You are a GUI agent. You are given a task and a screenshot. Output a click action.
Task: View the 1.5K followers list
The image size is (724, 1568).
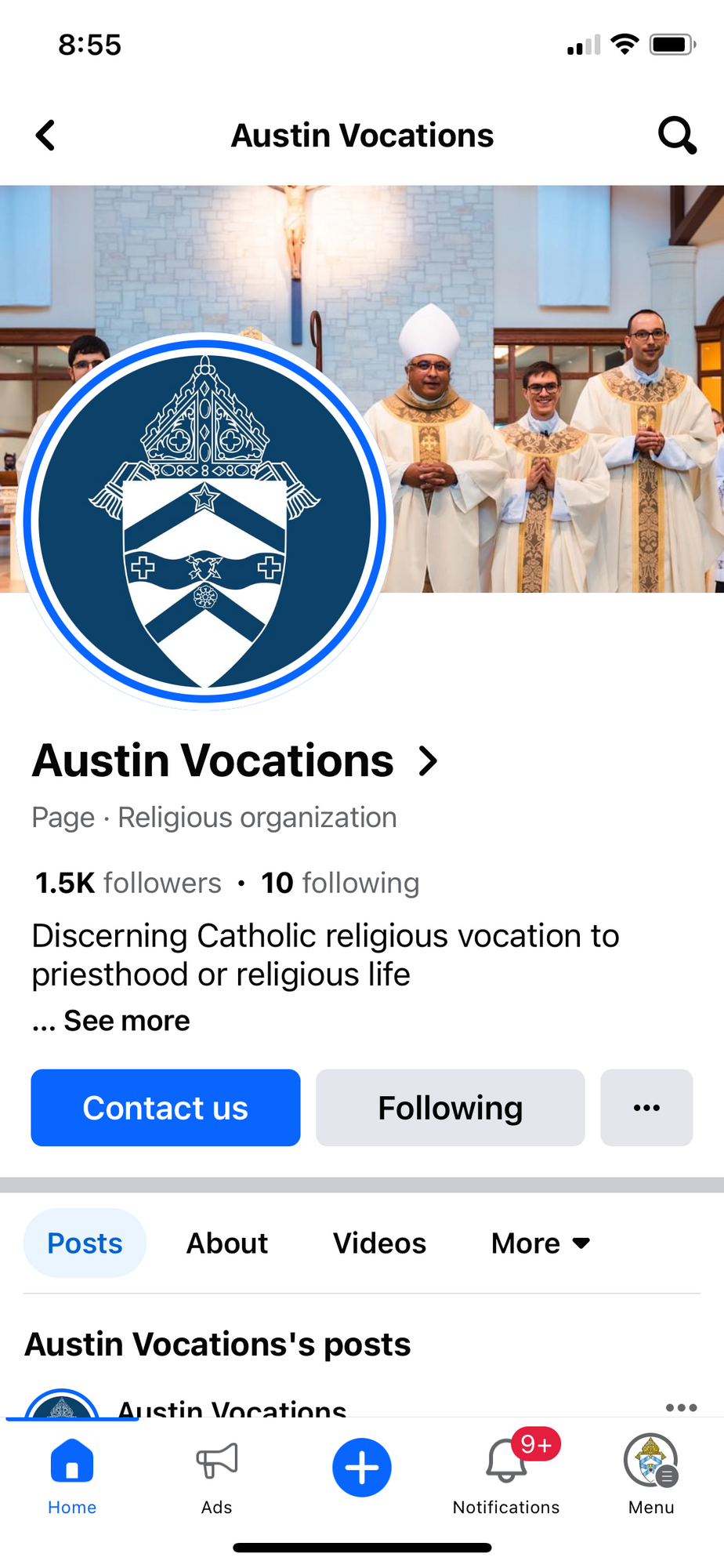tap(129, 884)
